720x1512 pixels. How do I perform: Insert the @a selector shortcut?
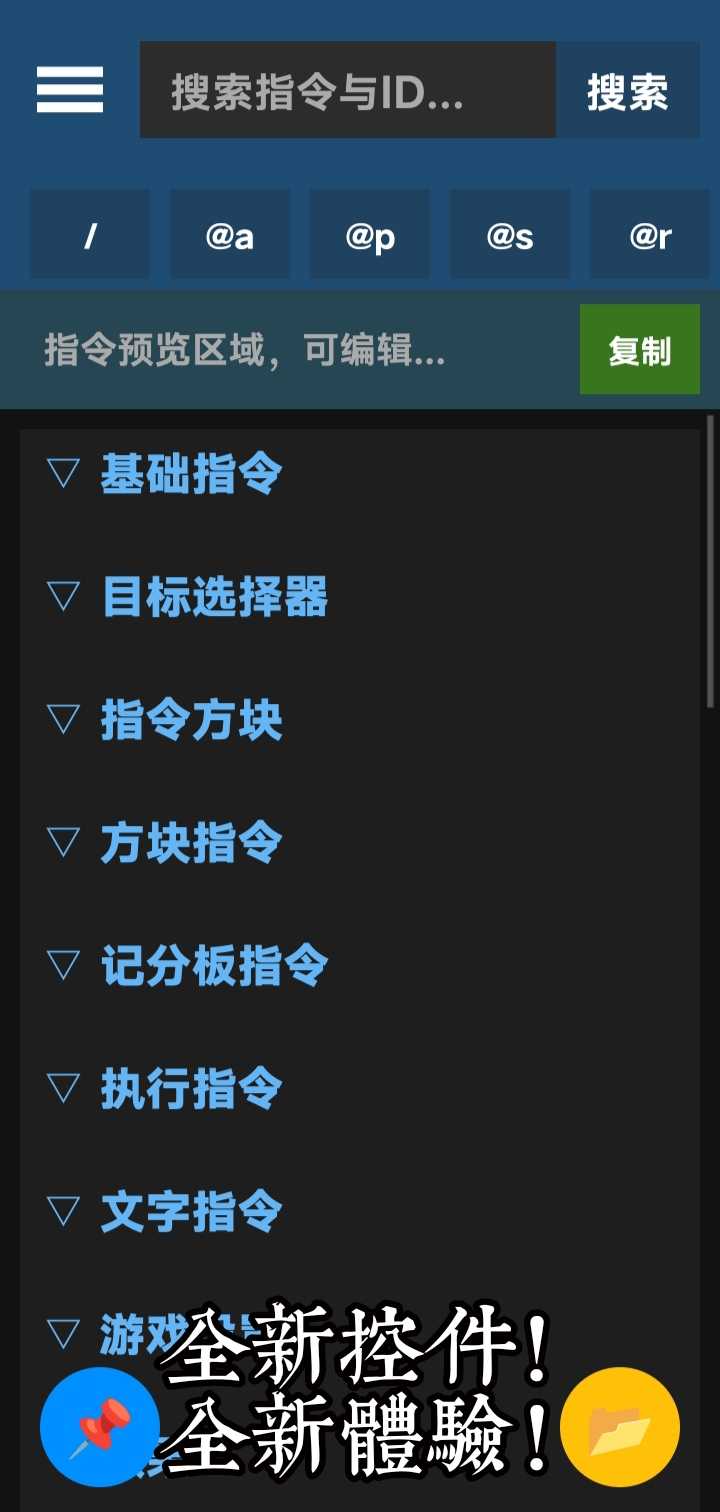tap(230, 235)
